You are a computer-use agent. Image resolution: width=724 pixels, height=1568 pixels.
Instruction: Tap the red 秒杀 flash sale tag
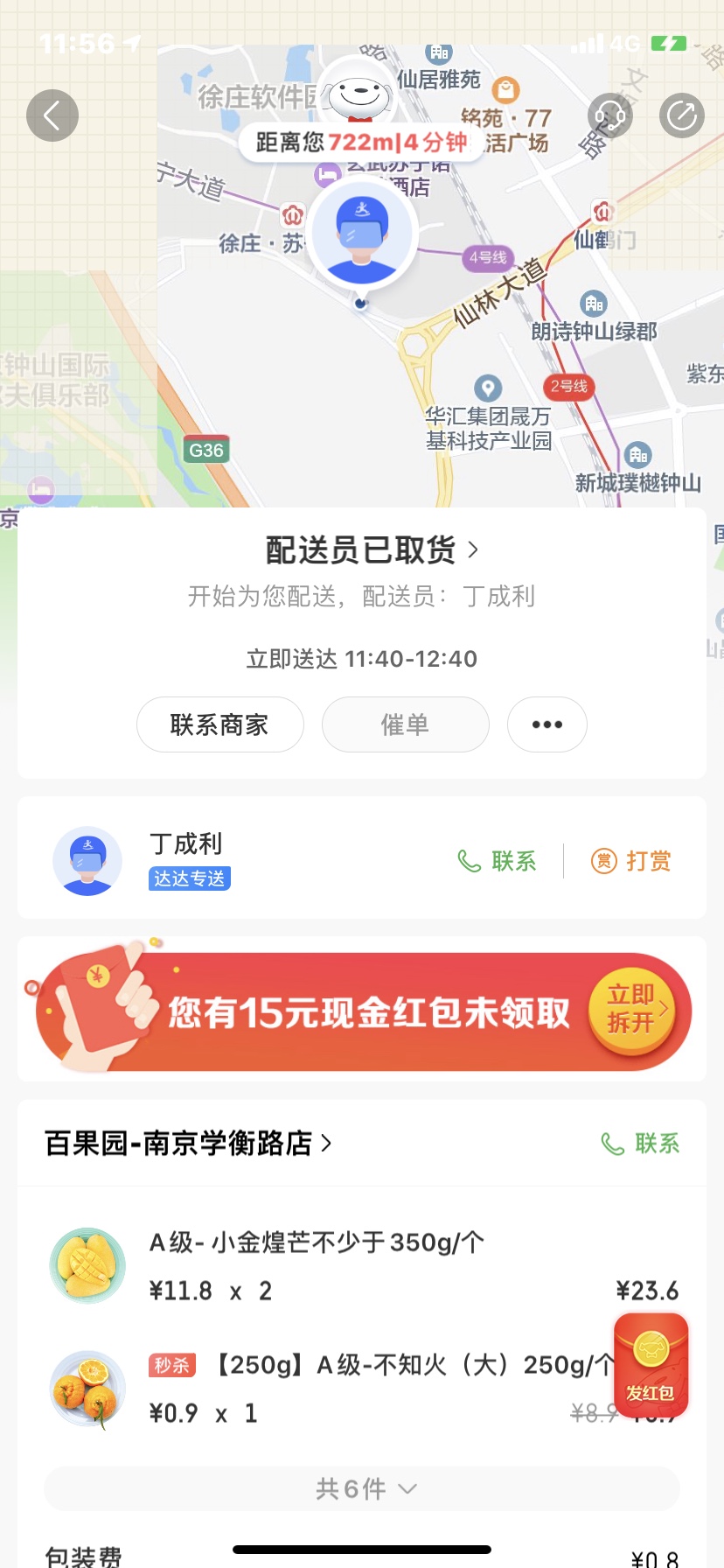pos(172,1365)
